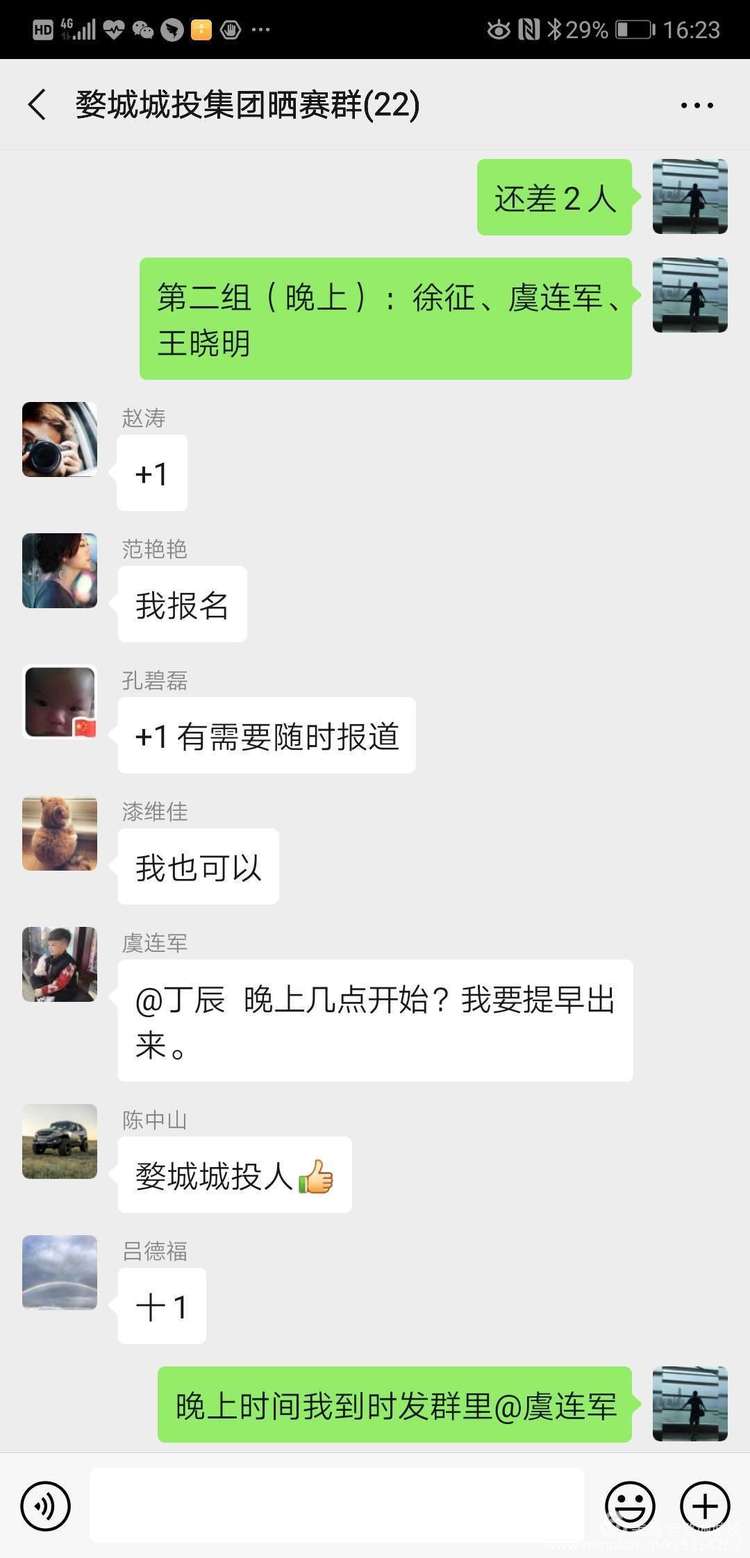Screen dimensions: 750x1558
Task: Tap 孔碧磊's avatar
Action: [x=60, y=702]
